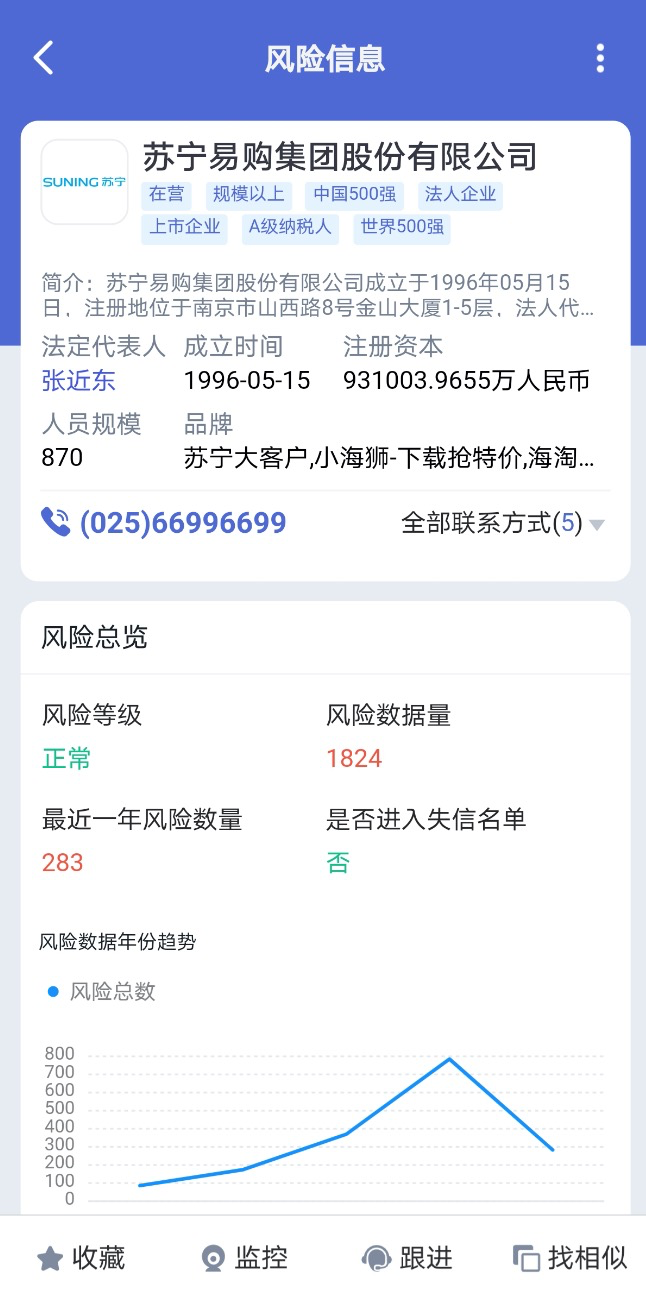Expand 全部联系方式(5) dropdown

pyautogui.click(x=503, y=523)
